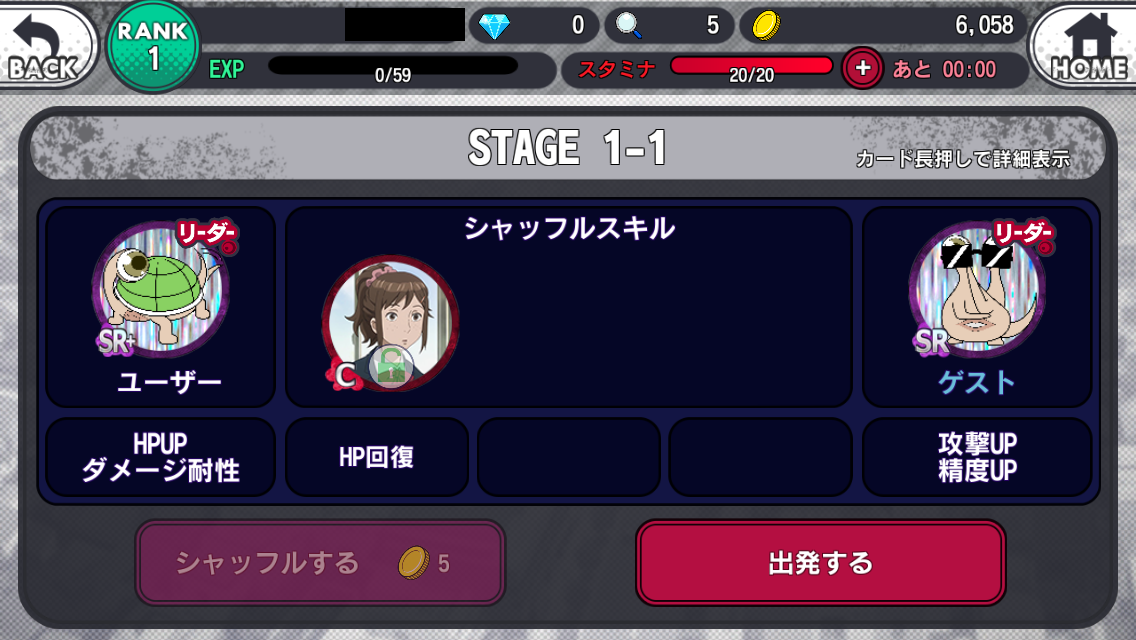Select the SR guest leader with sunglasses
The width and height of the screenshot is (1136, 640).
point(977,290)
